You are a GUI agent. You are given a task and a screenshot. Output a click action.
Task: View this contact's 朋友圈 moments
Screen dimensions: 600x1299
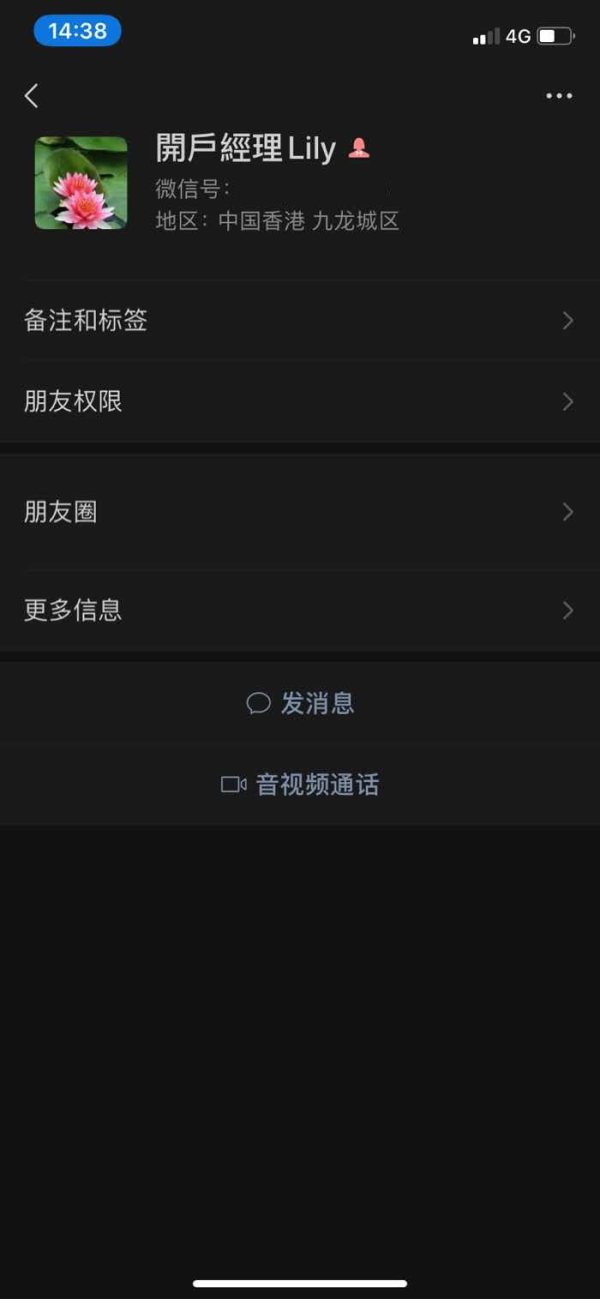coord(300,512)
